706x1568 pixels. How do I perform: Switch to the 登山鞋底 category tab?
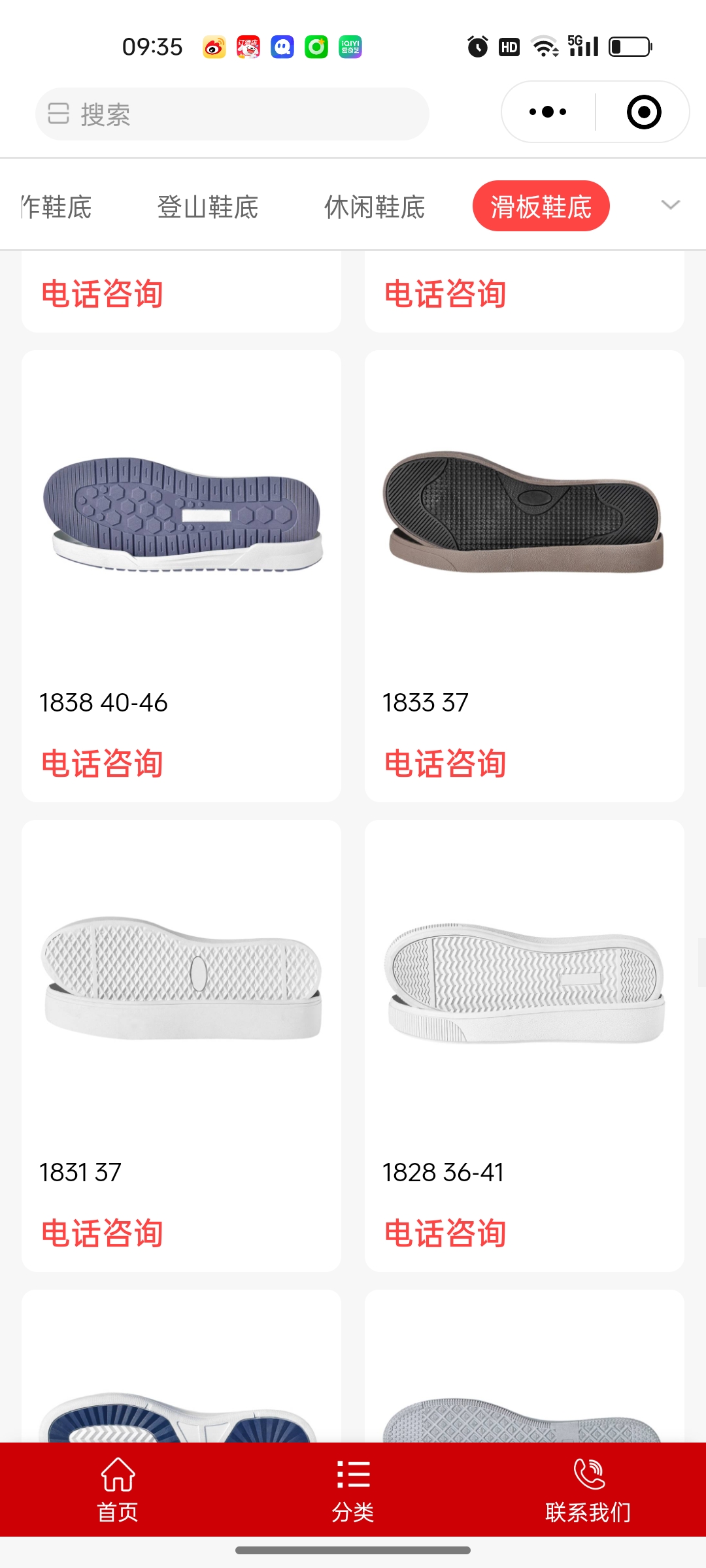207,207
